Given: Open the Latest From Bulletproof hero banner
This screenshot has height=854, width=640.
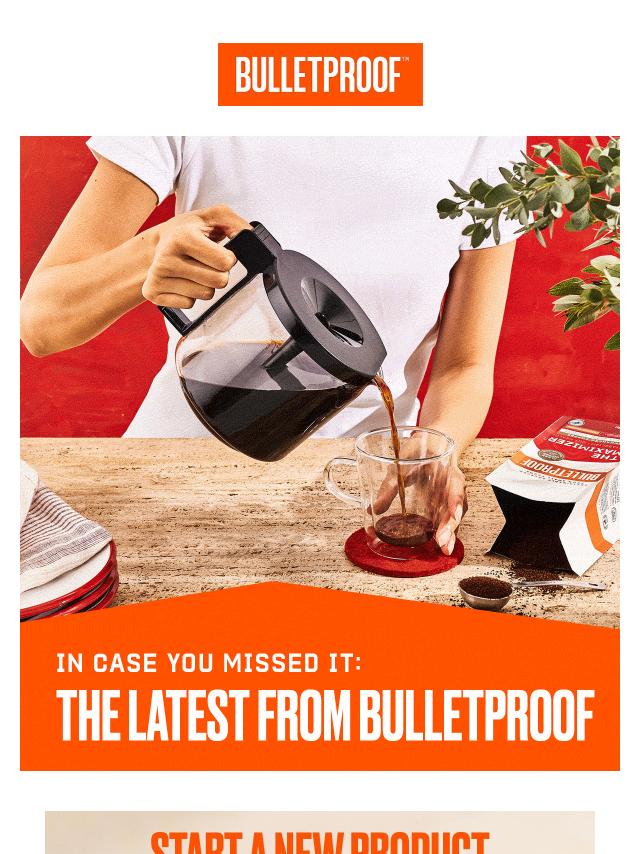Looking at the screenshot, I should pyautogui.click(x=320, y=452).
